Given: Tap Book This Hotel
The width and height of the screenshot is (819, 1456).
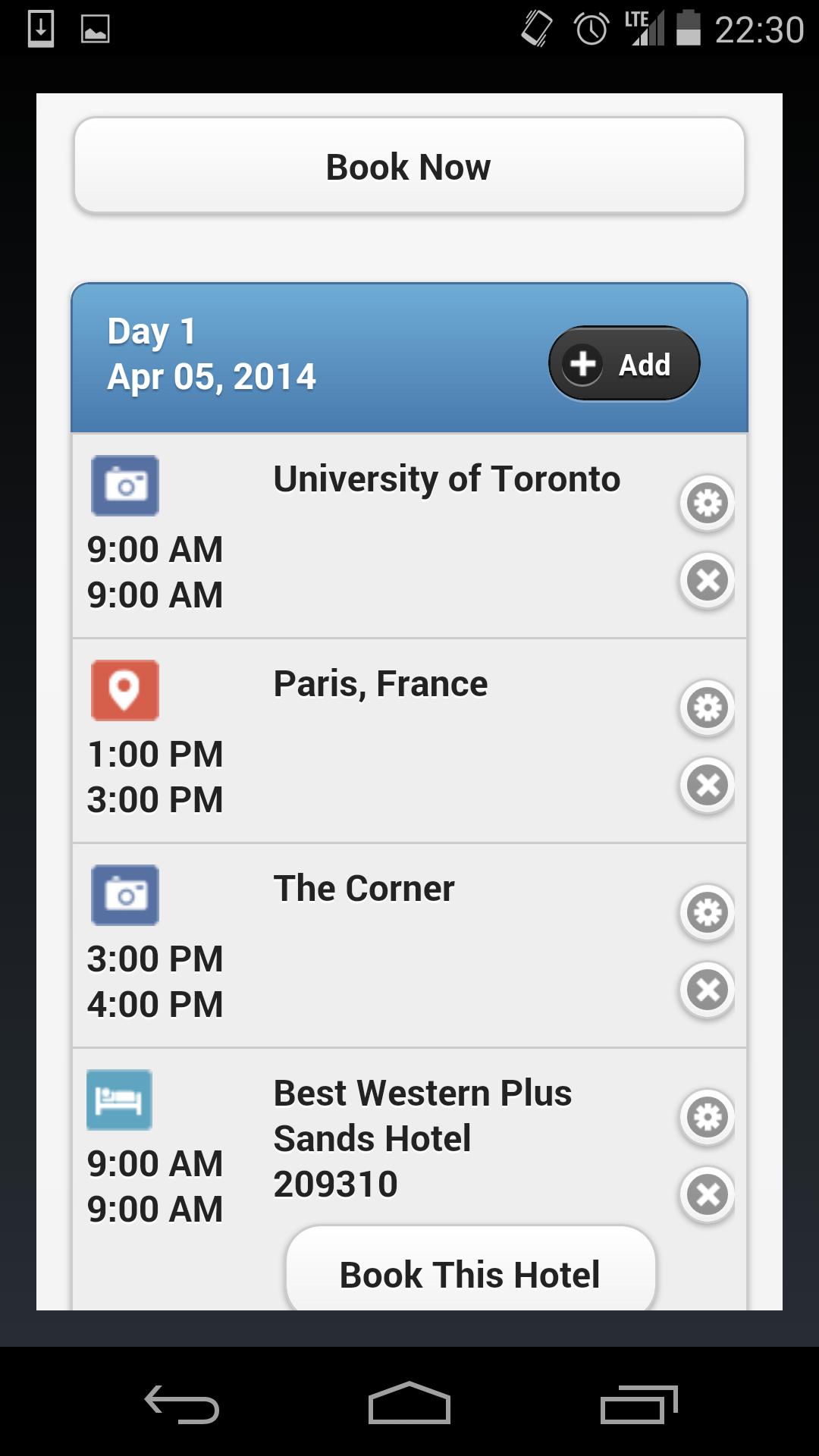Looking at the screenshot, I should click(469, 1272).
